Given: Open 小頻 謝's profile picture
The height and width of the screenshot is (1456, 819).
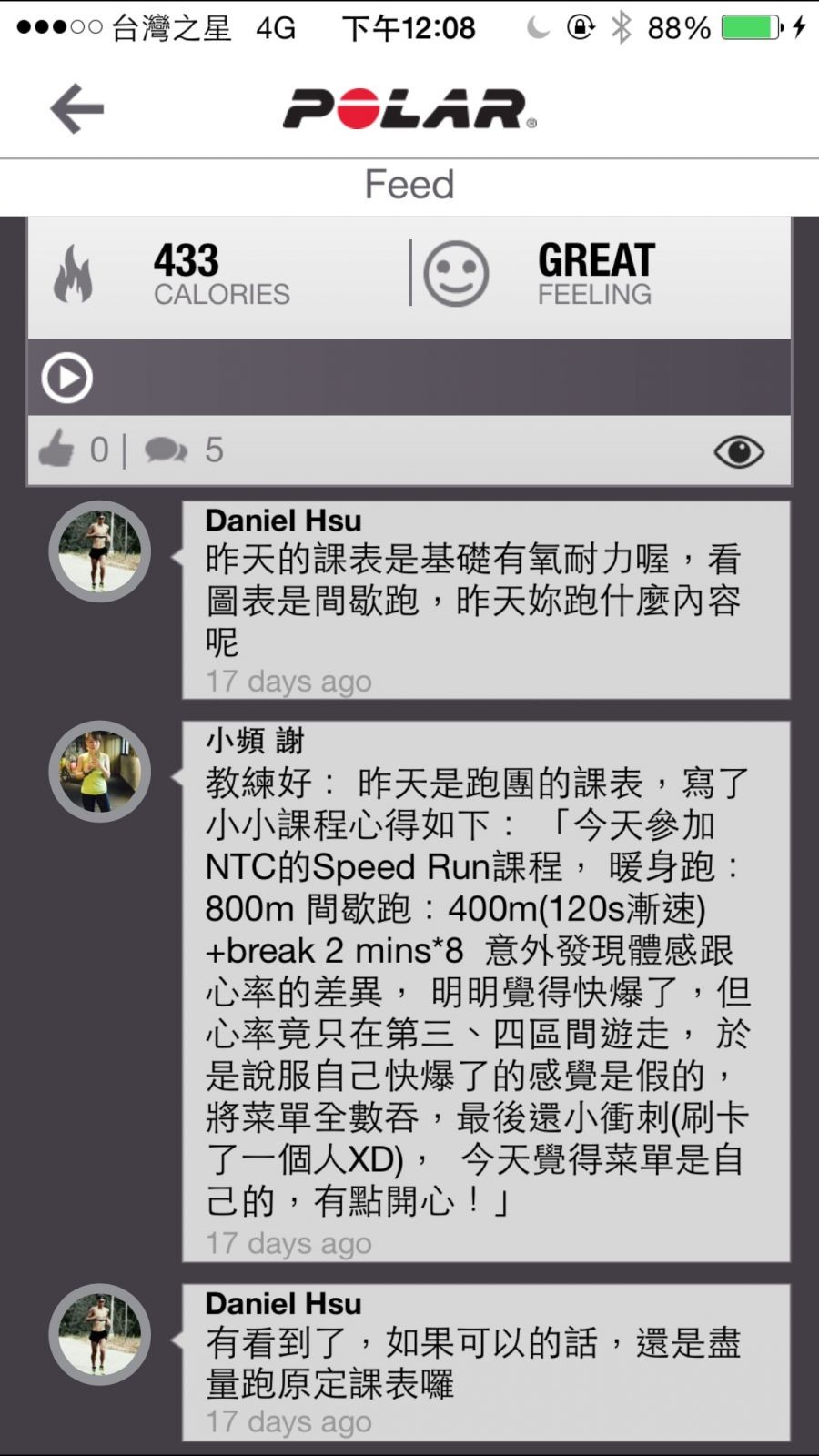Looking at the screenshot, I should tap(99, 771).
